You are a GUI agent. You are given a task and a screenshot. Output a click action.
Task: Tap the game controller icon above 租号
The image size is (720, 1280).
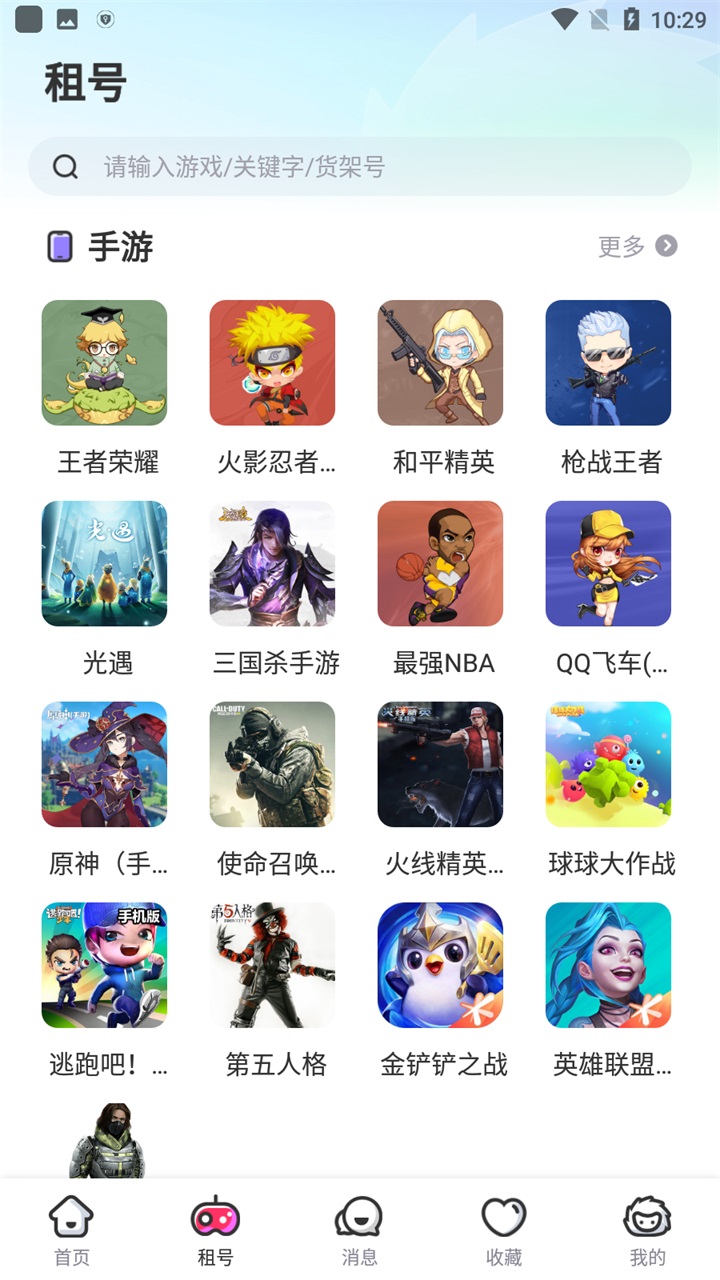215,1218
